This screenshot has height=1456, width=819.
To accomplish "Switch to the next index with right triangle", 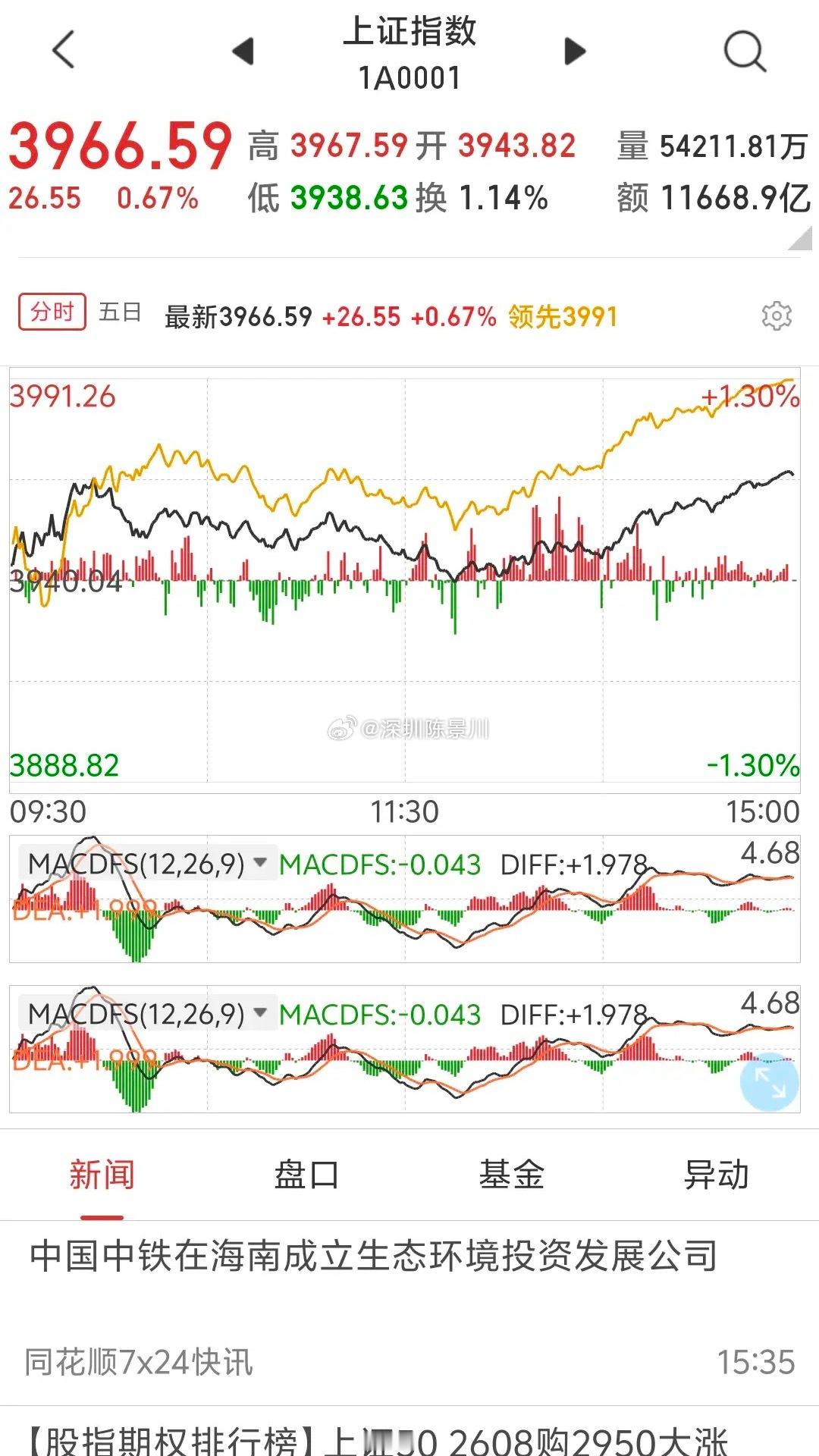I will click(576, 51).
